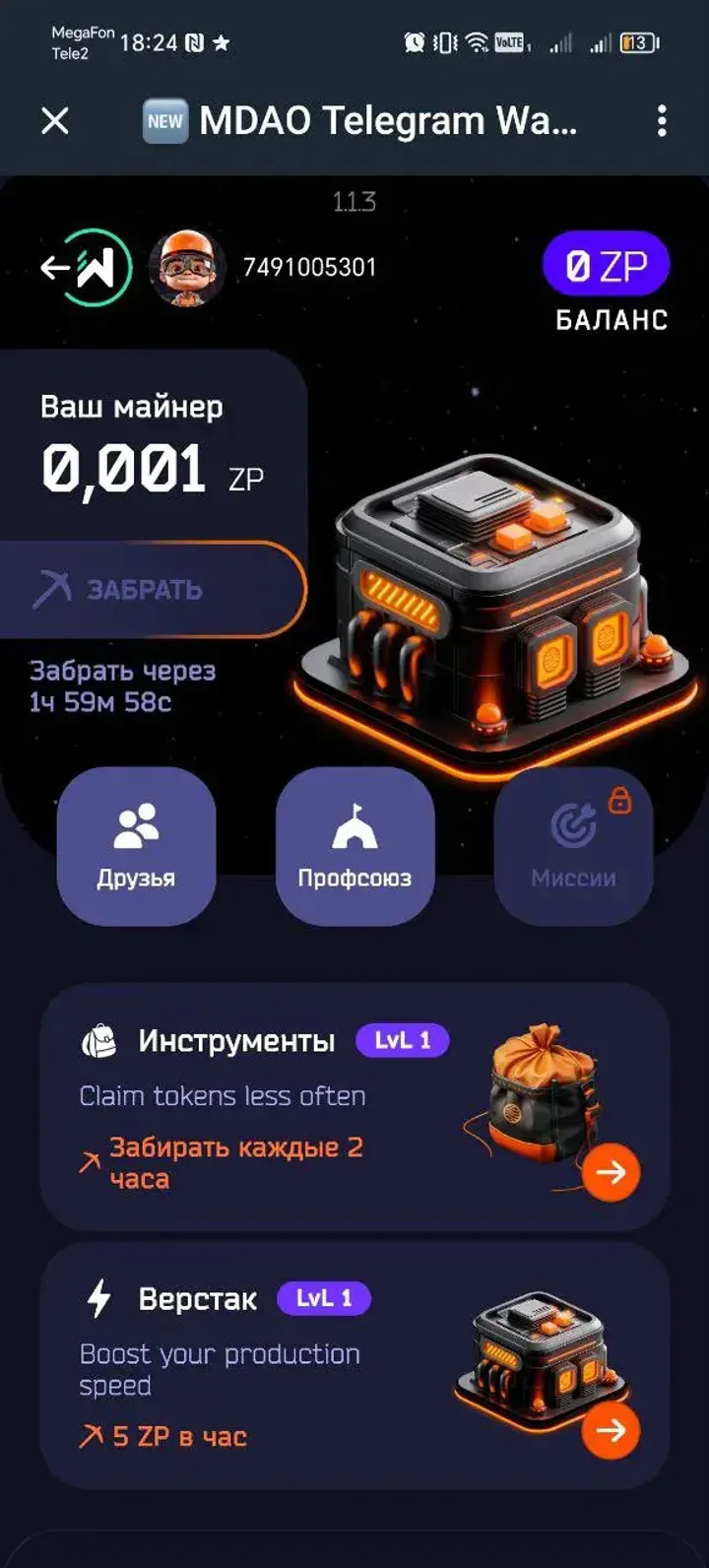Image resolution: width=709 pixels, height=1568 pixels.
Task: Open the orange arrow on Верстак card
Action: 612,1428
